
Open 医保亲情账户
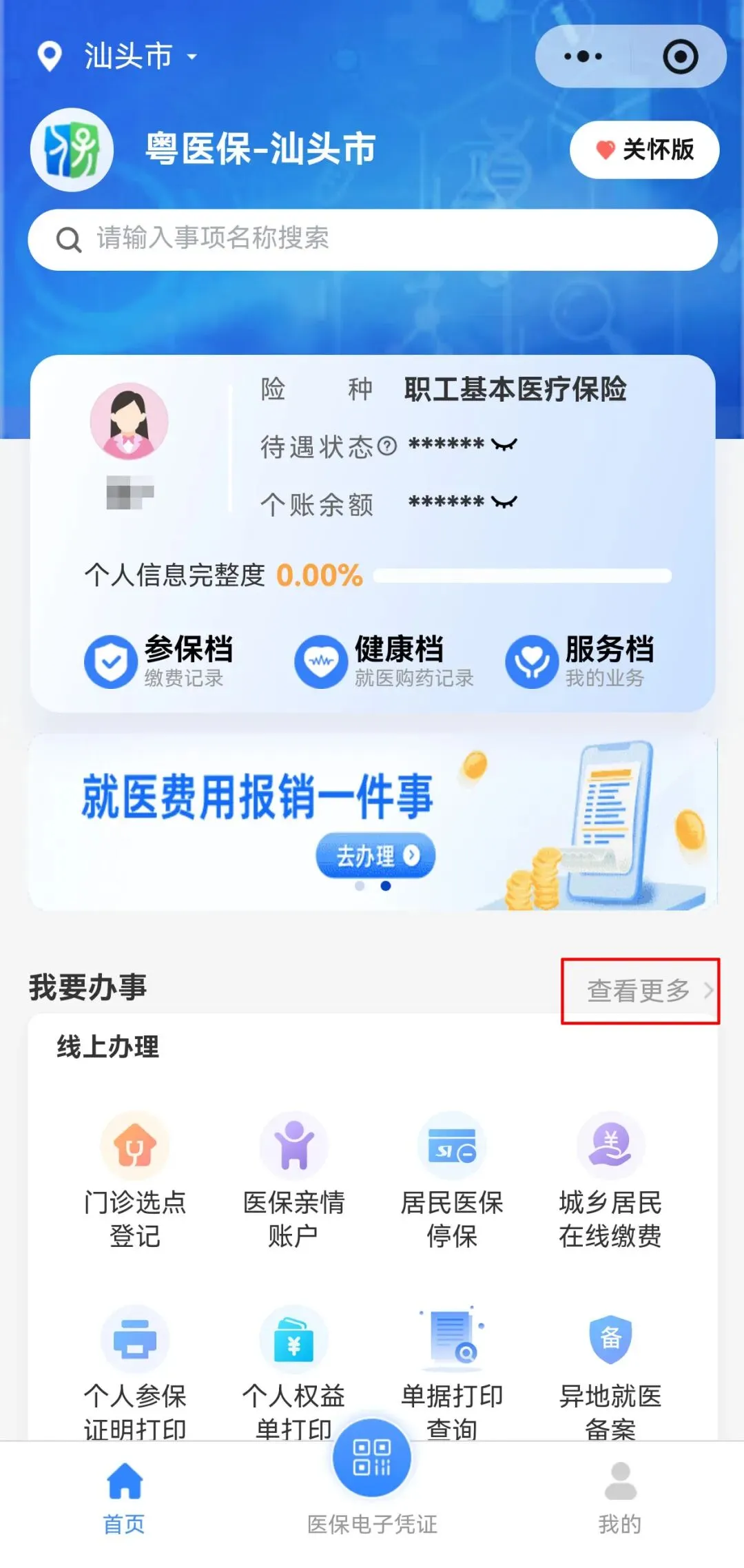click(293, 1178)
